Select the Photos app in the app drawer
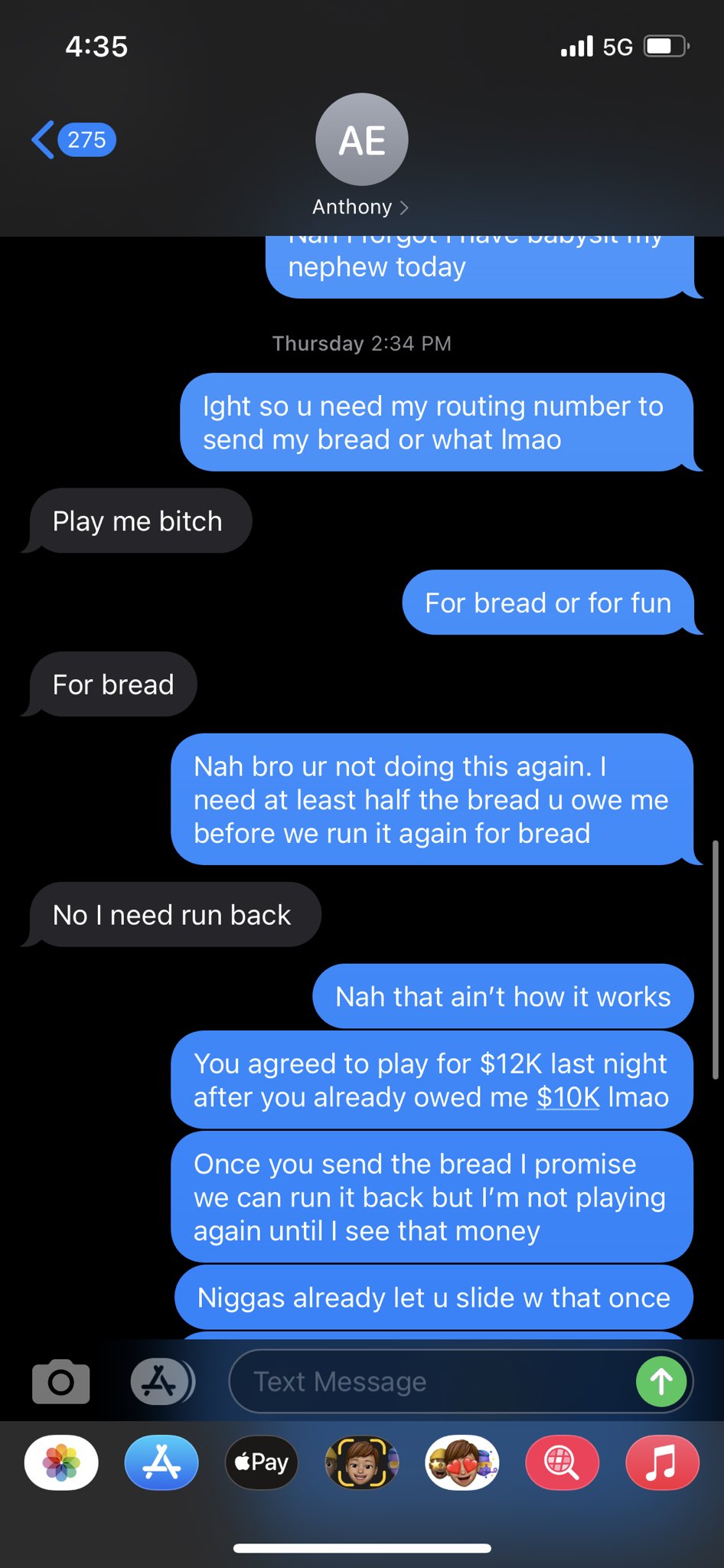724x1568 pixels. point(60,1462)
